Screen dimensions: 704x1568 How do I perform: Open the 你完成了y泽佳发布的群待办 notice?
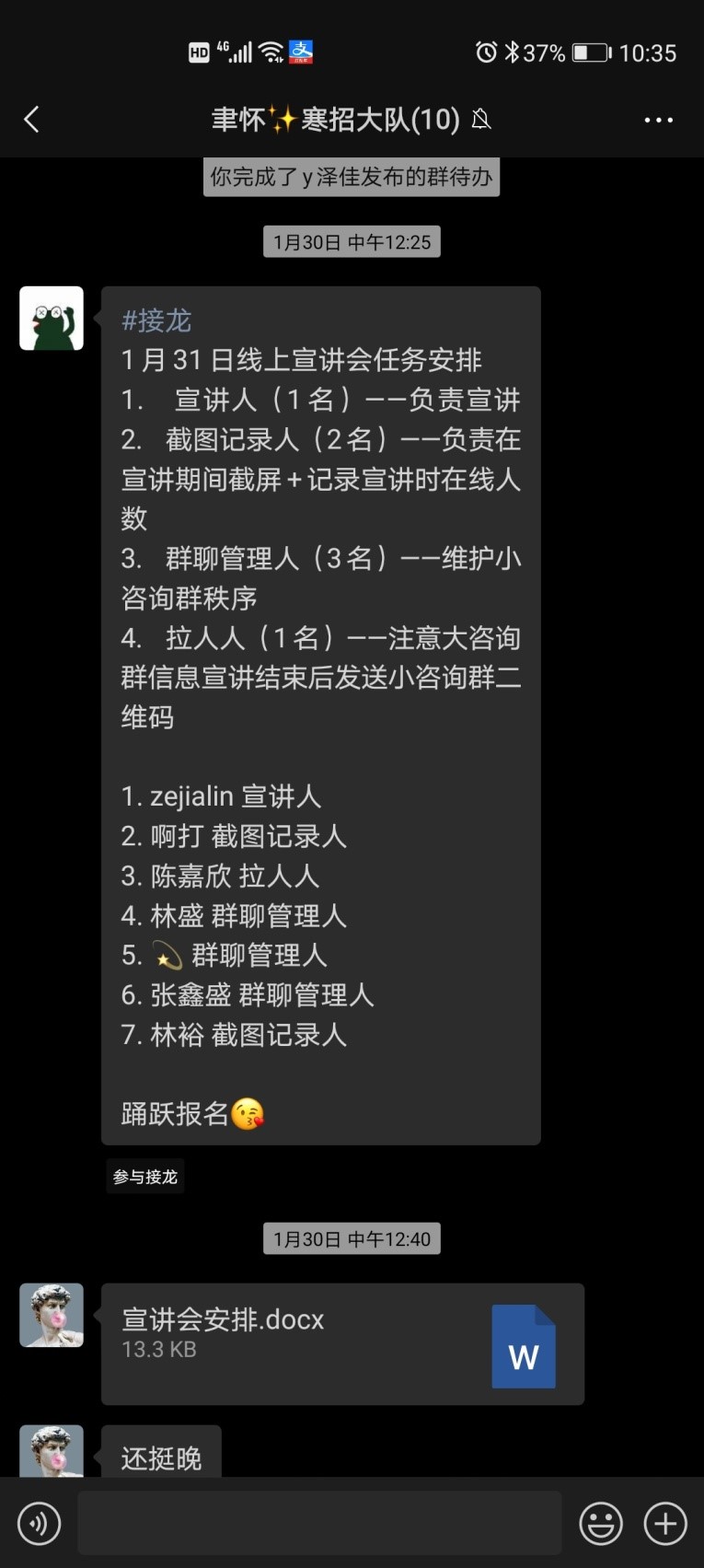coord(352,177)
